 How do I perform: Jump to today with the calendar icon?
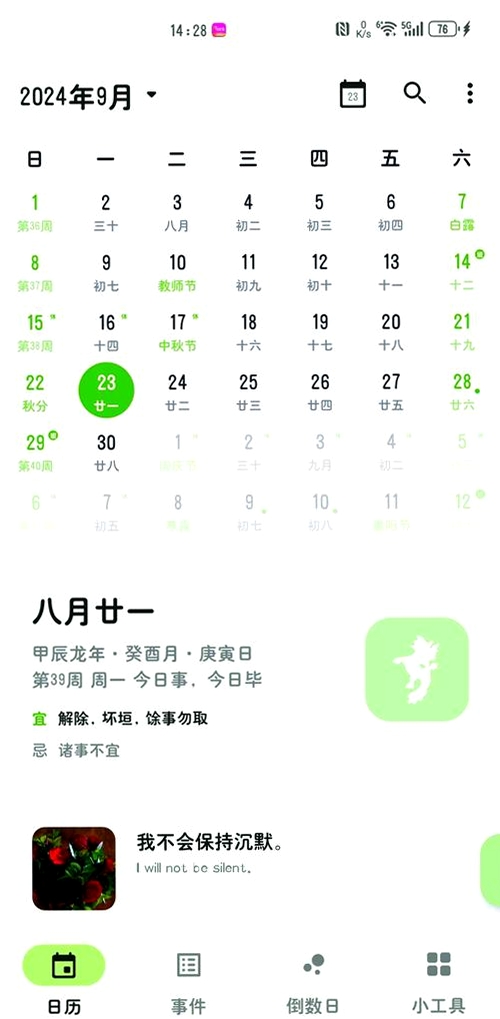coord(353,94)
